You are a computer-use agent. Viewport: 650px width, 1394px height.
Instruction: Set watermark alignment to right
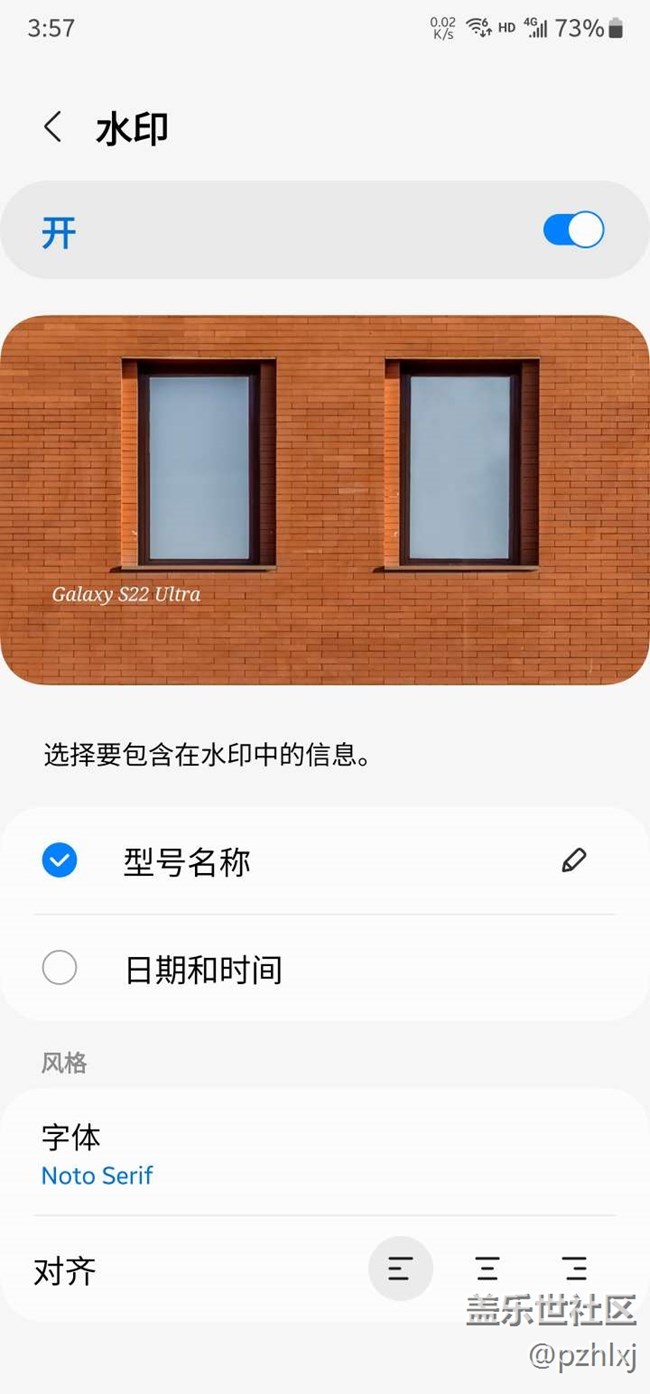tap(575, 1269)
